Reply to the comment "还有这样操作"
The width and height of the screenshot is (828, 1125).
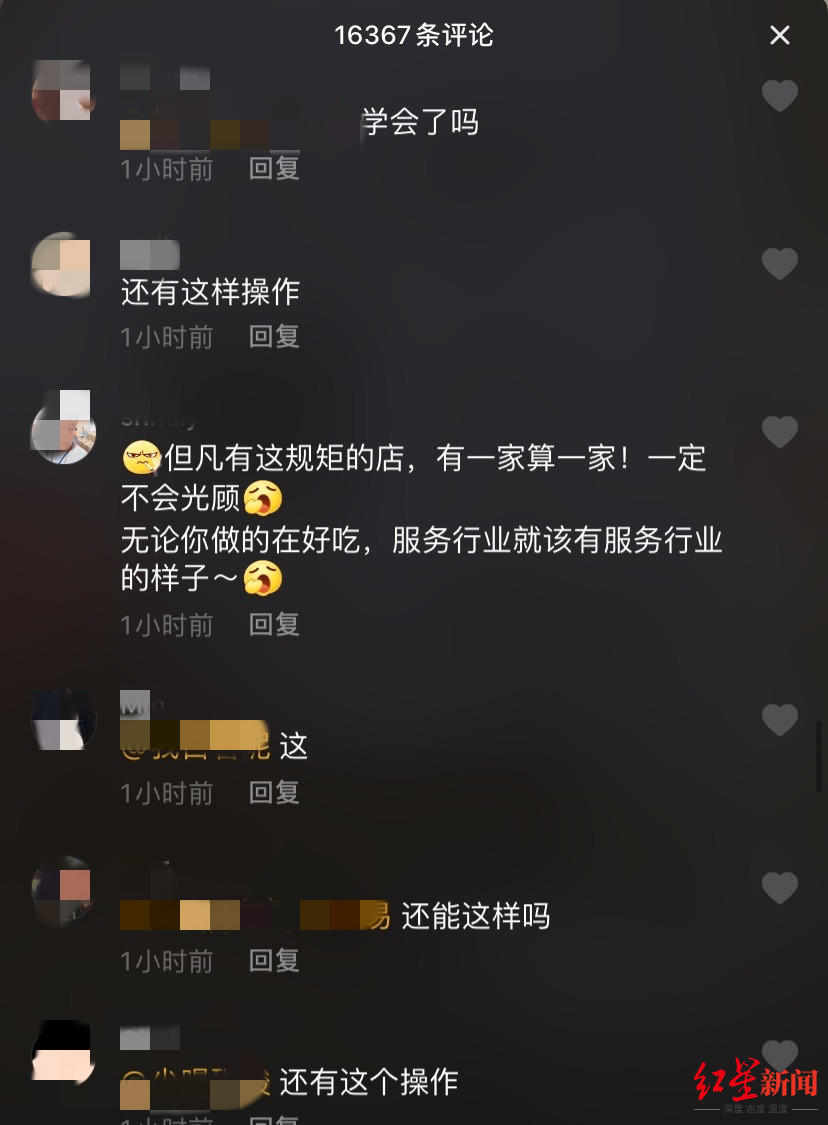point(272,336)
